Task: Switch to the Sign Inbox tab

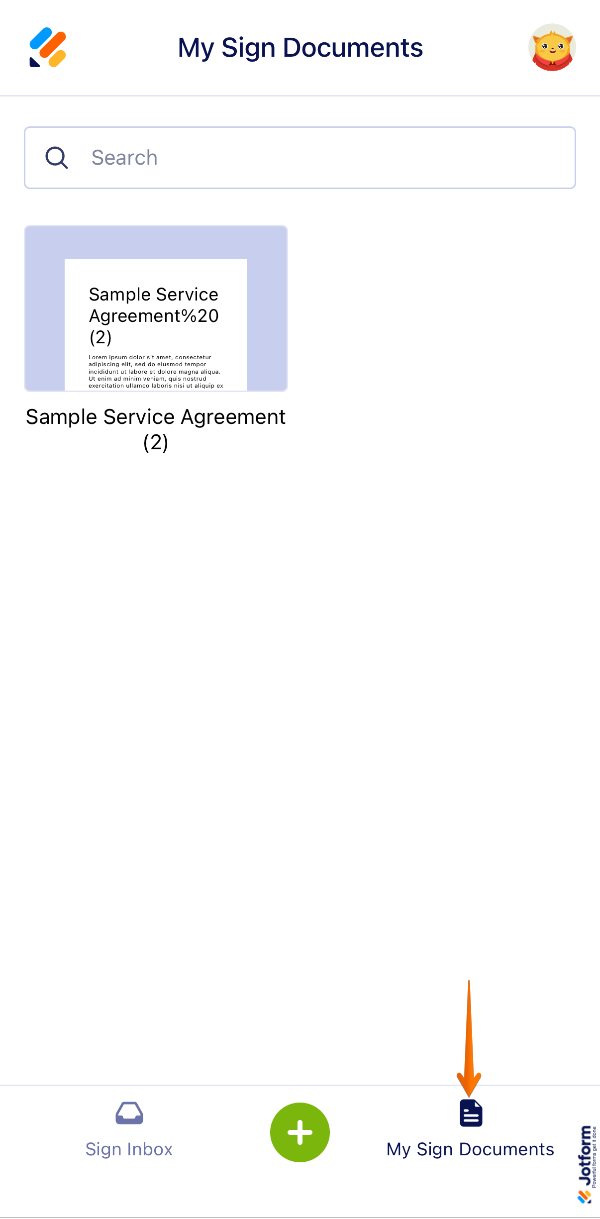Action: 129,1130
